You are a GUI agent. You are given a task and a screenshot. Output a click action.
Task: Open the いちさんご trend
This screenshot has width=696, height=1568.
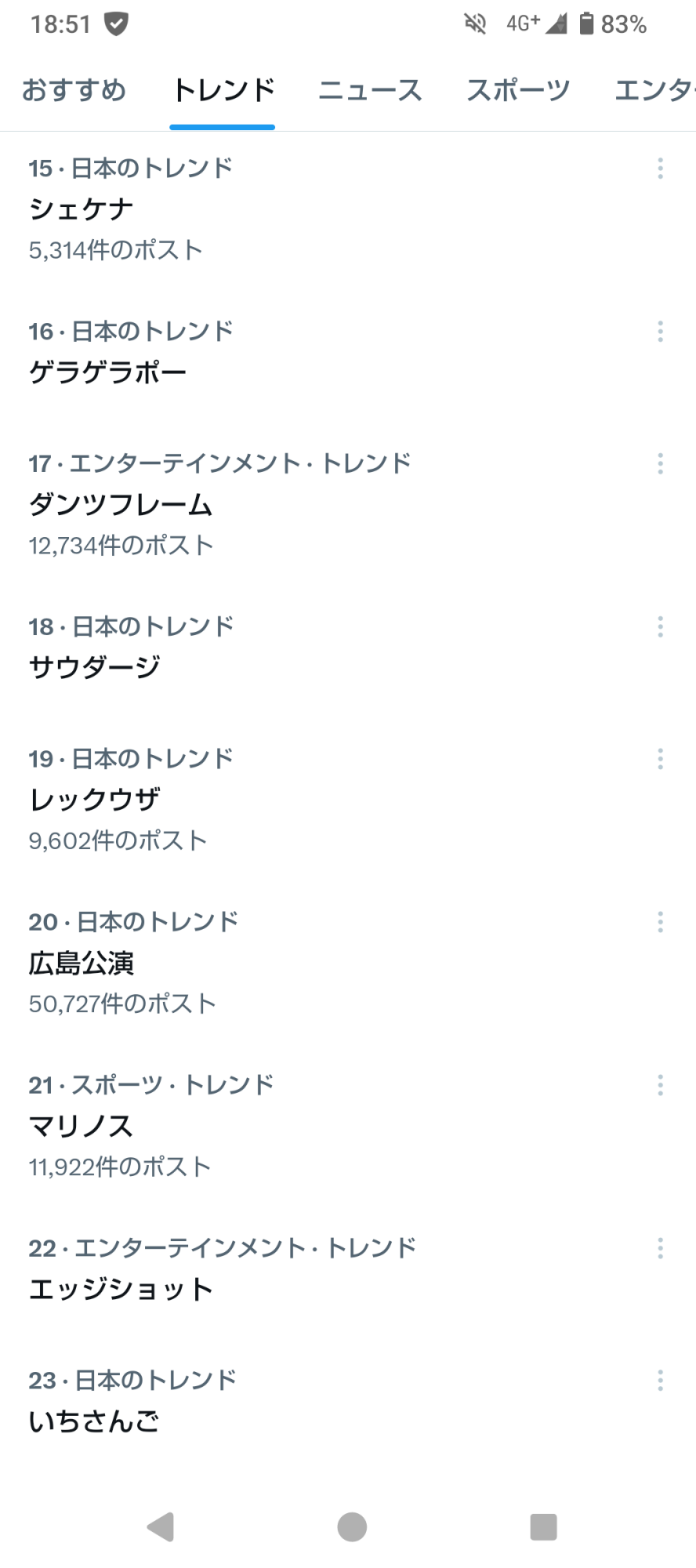pyautogui.click(x=95, y=1421)
